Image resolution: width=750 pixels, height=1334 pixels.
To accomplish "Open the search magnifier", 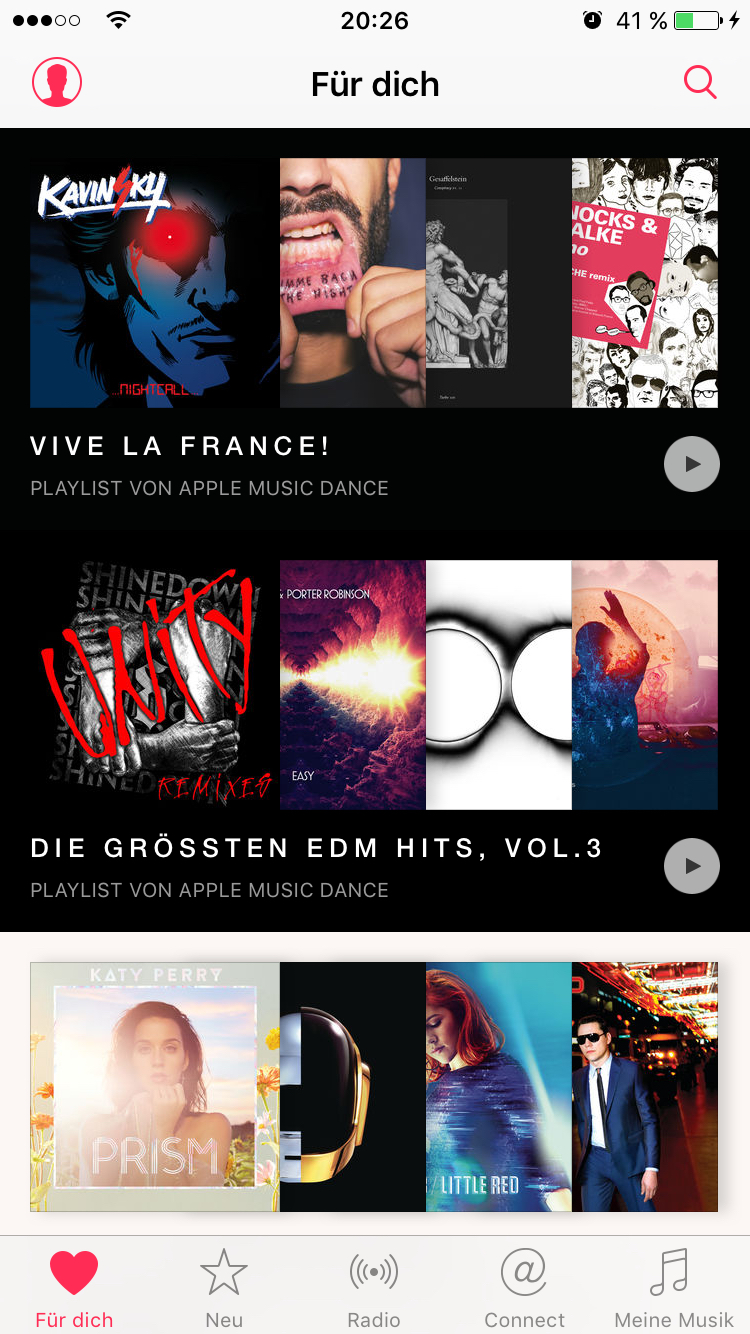I will (x=700, y=82).
